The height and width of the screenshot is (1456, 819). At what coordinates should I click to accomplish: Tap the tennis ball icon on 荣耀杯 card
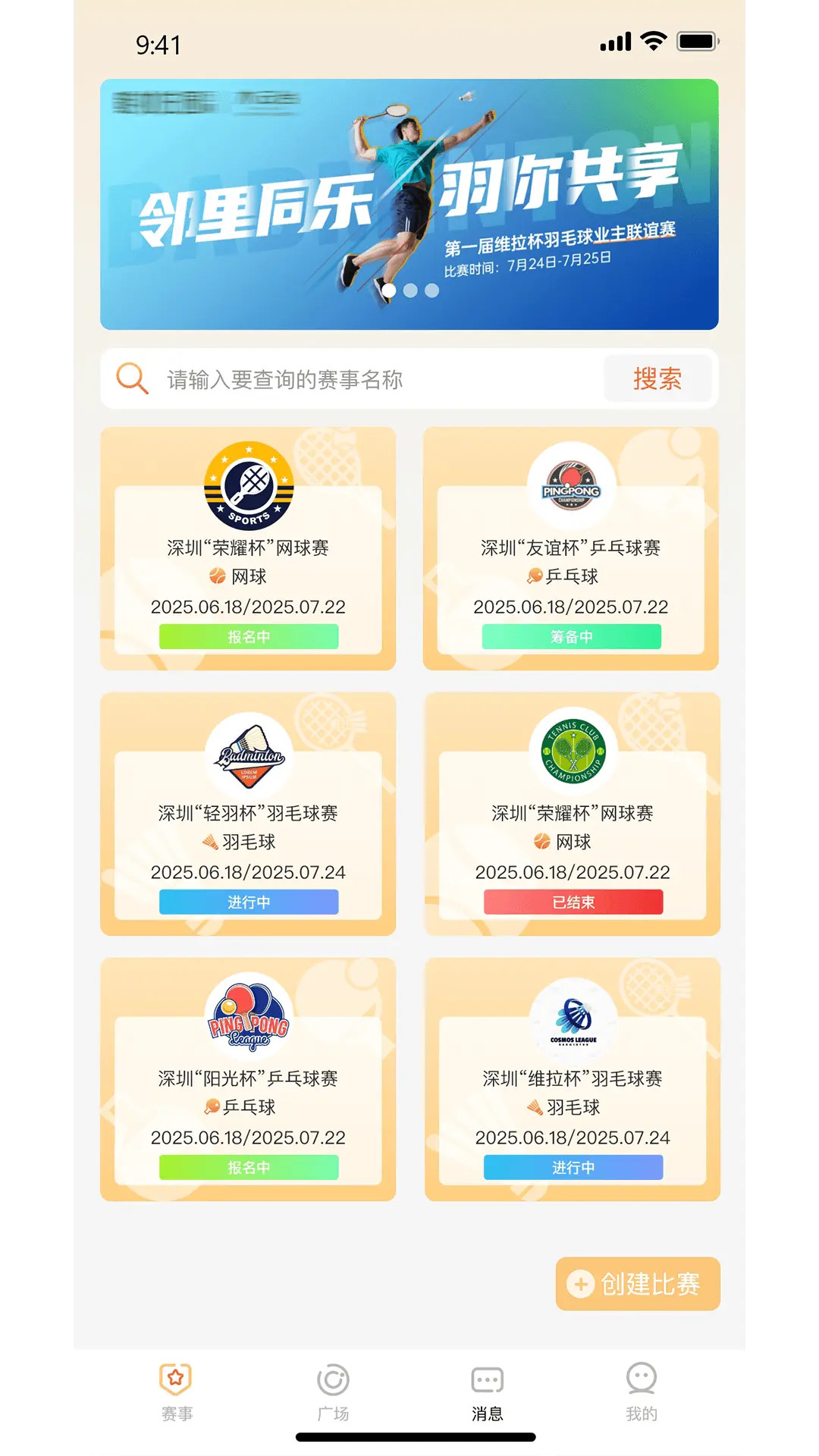click(x=215, y=578)
